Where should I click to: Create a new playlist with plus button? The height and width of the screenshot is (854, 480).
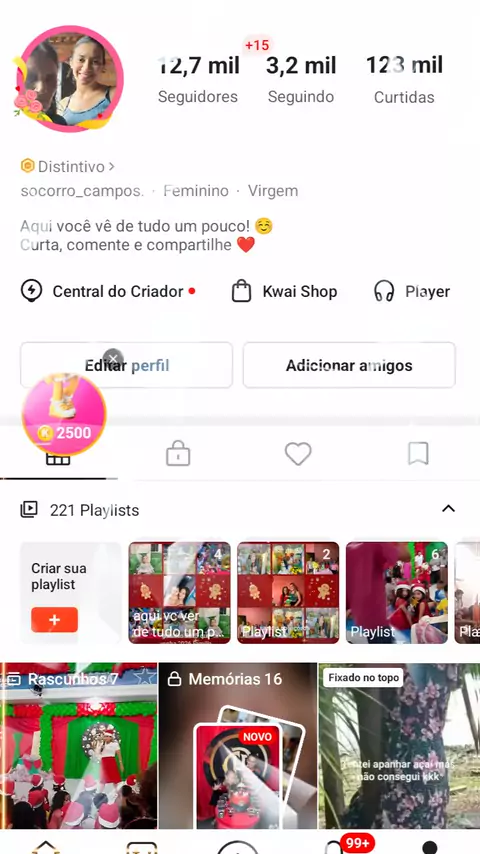[54, 620]
